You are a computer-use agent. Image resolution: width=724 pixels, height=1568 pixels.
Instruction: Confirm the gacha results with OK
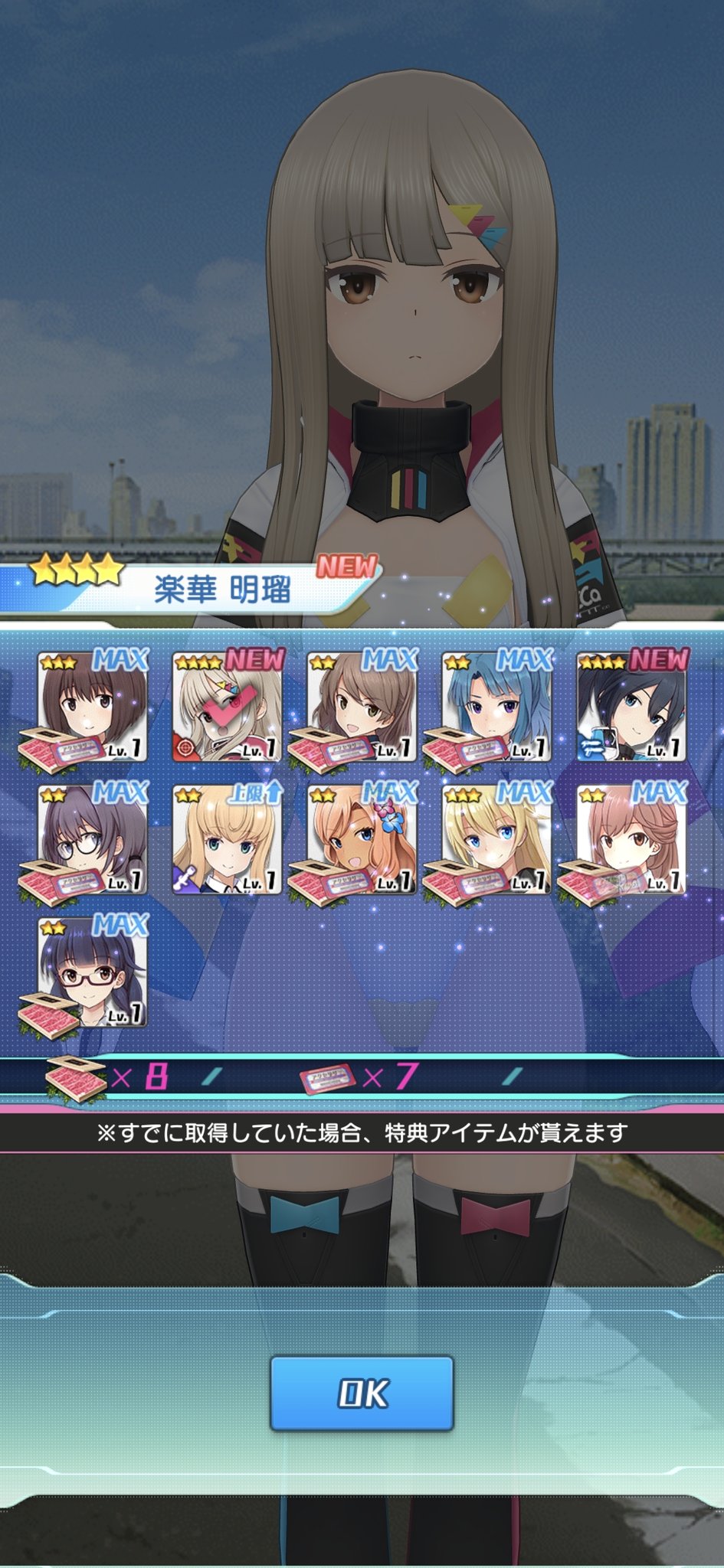362,1393
